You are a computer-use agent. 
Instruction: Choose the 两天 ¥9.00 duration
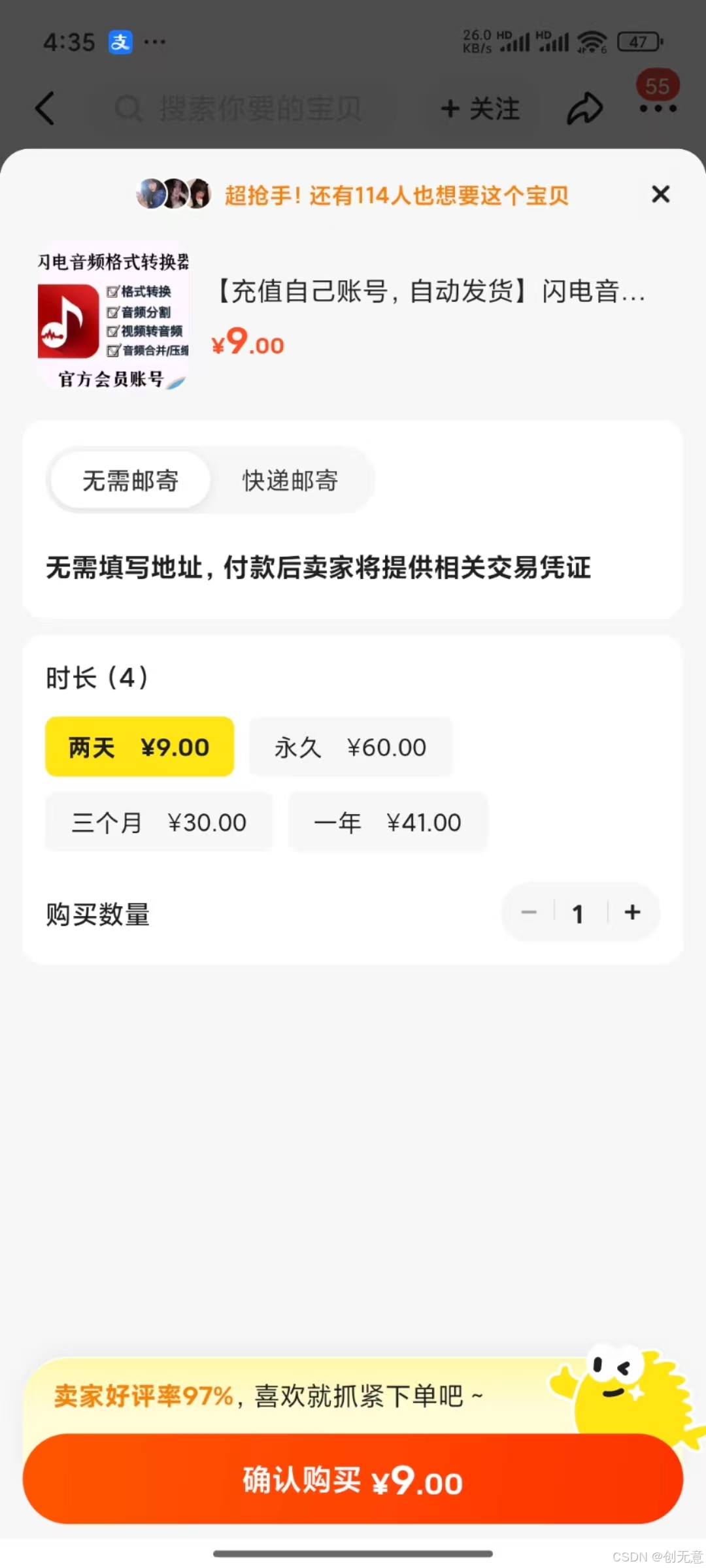point(139,747)
